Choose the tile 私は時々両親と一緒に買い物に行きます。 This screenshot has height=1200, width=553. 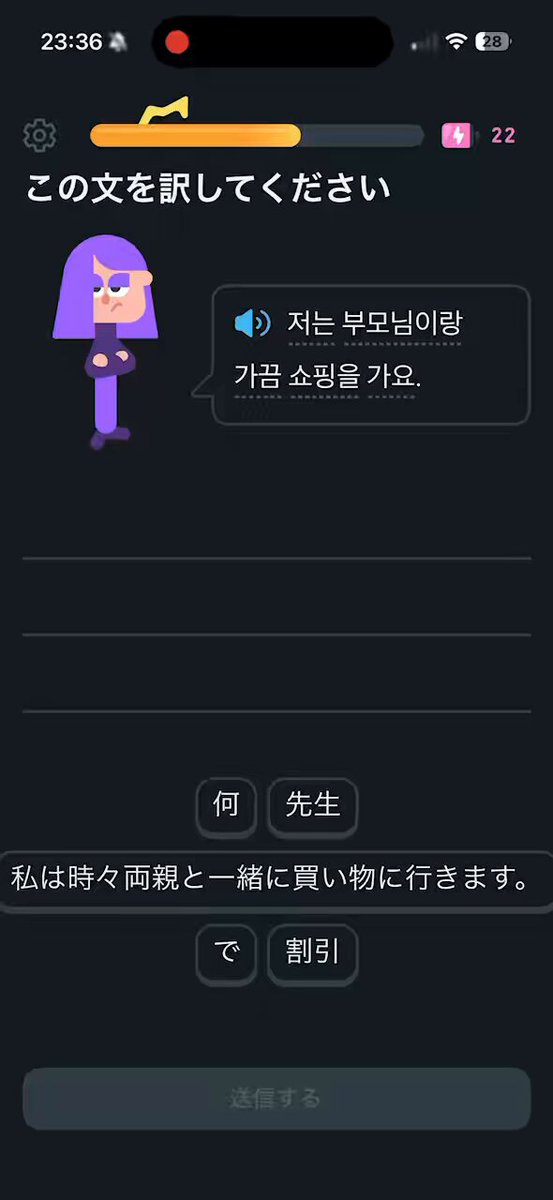[270, 881]
